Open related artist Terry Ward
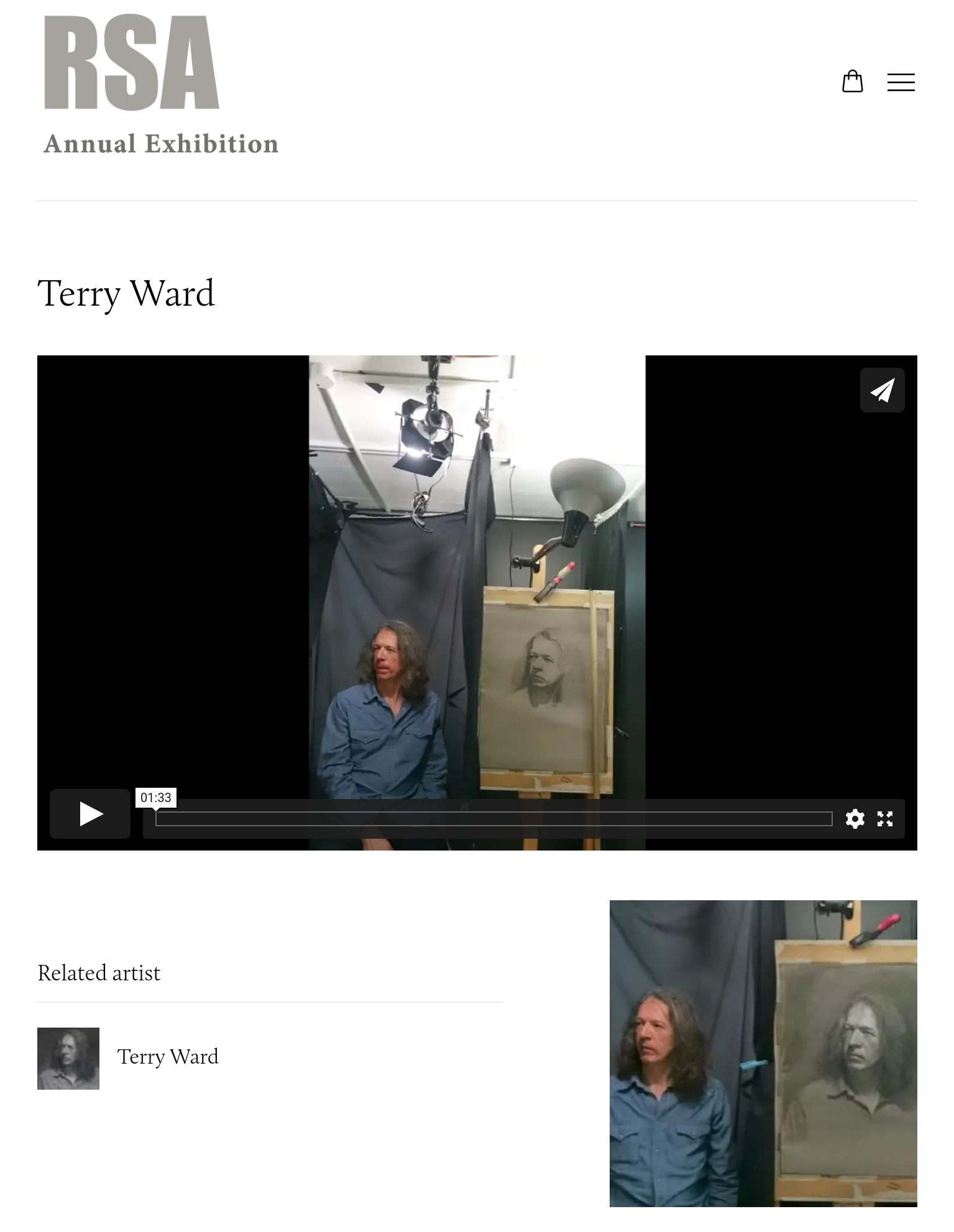Image resolution: width=954 pixels, height=1232 pixels. pyautogui.click(x=167, y=1057)
